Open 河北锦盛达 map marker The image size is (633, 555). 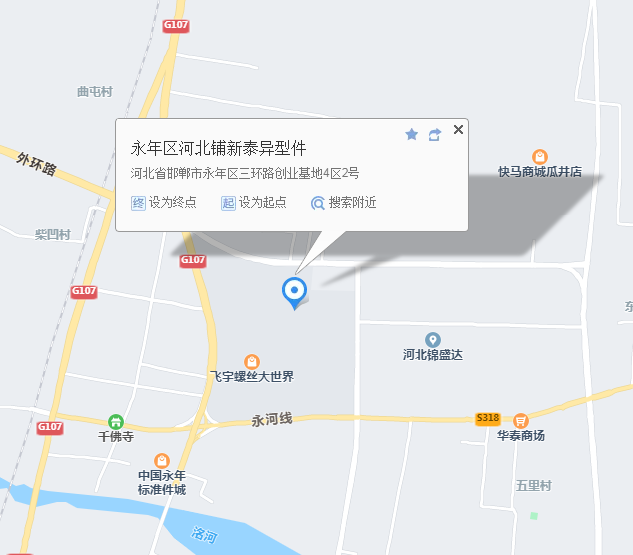point(432,340)
